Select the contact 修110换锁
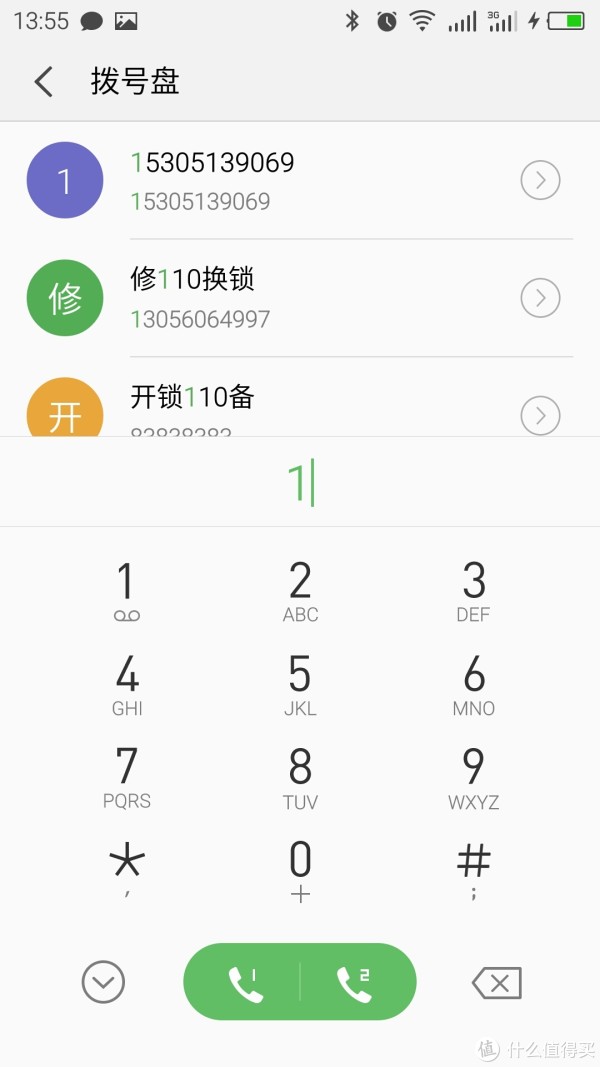Viewport: 600px width, 1067px height. [300, 298]
